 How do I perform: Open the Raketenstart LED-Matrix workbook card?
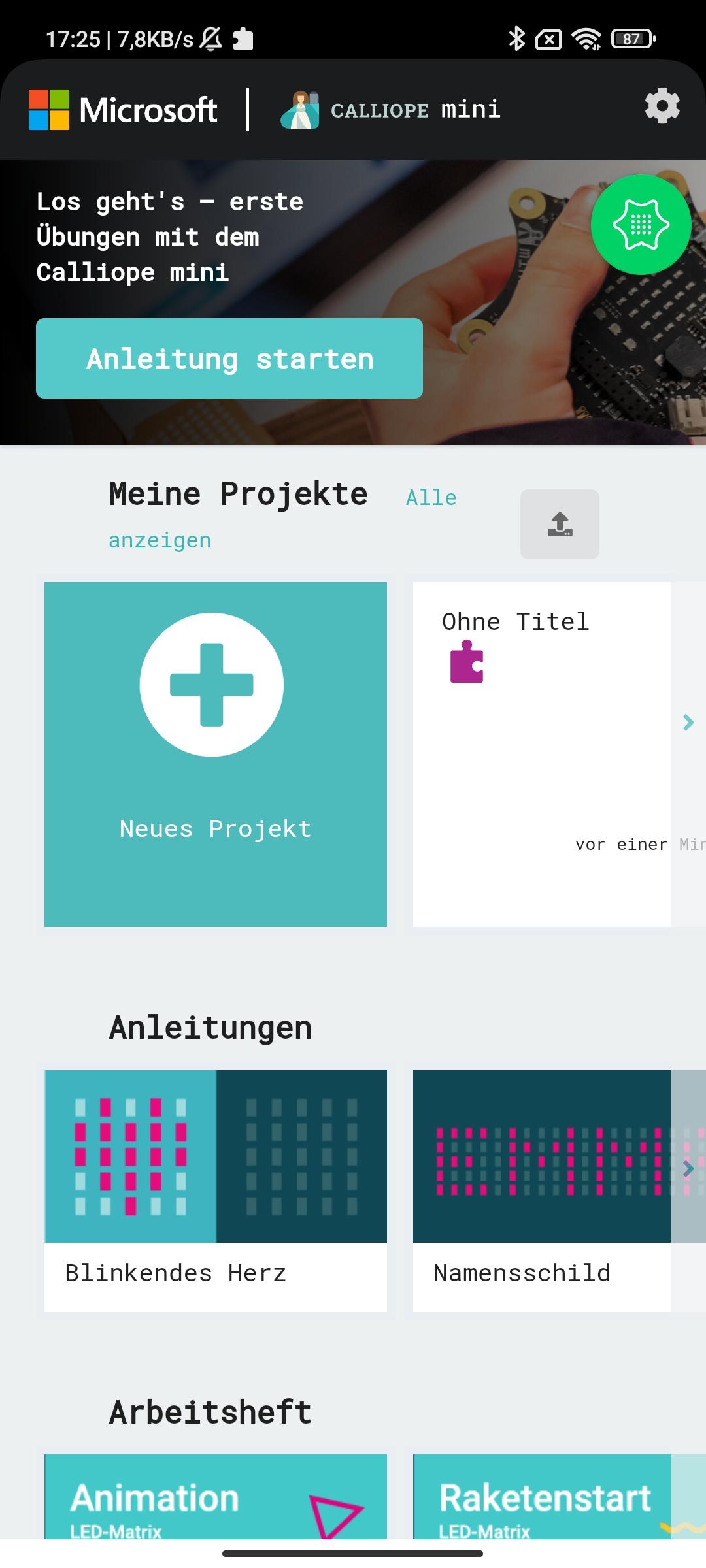tap(542, 1496)
